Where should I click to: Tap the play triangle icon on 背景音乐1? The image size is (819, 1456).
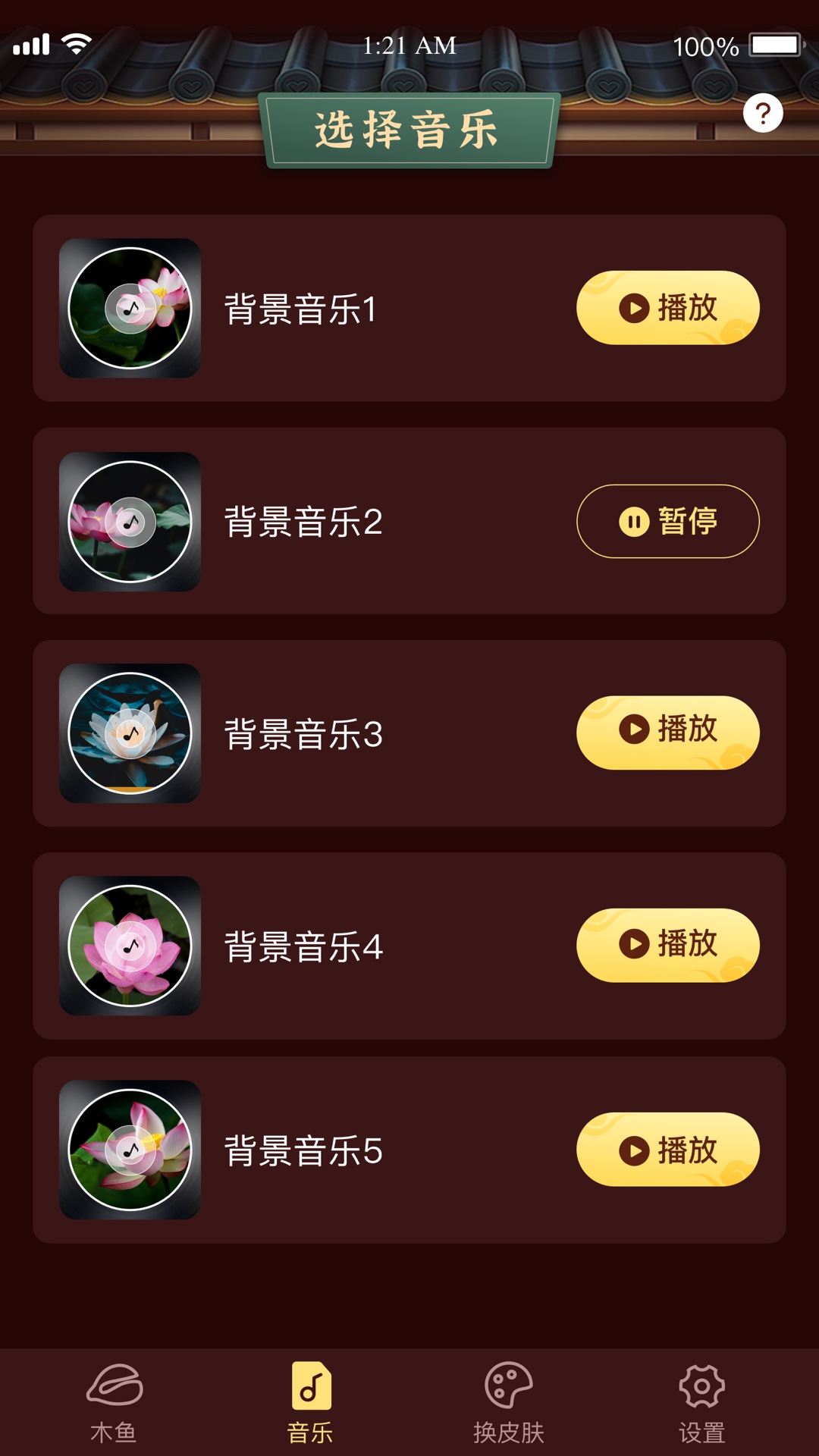coord(634,307)
